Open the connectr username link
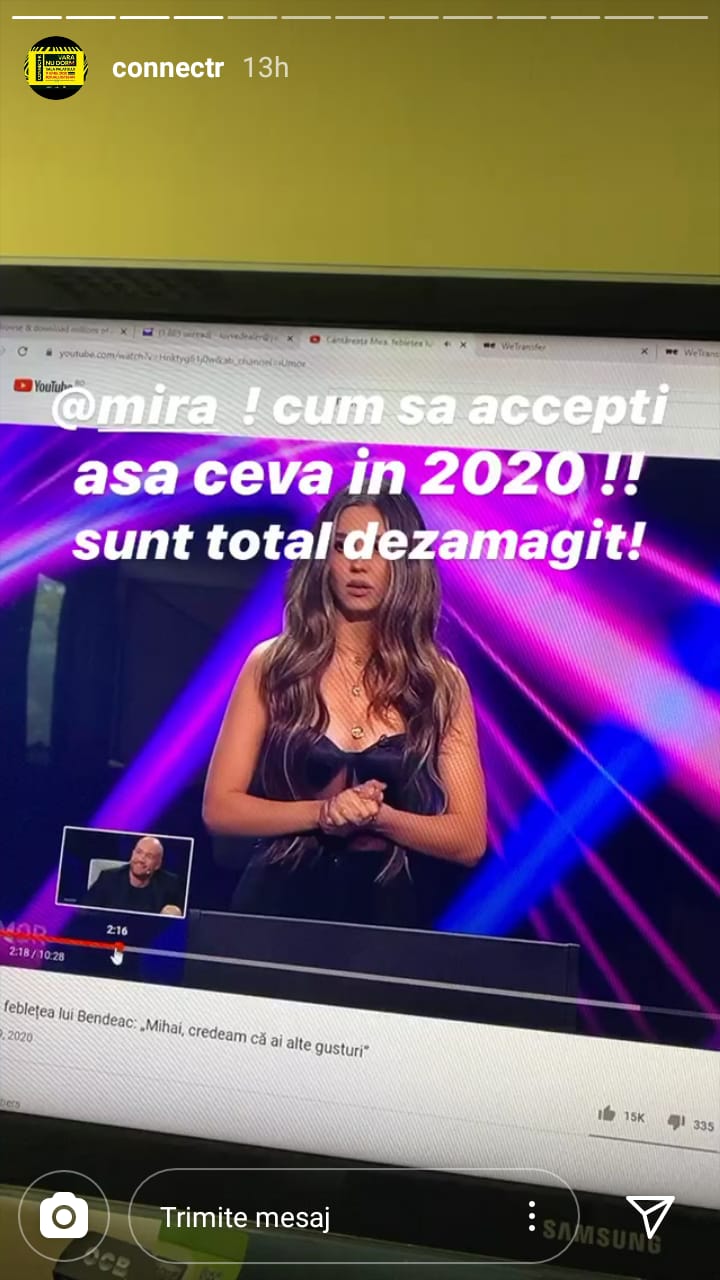 (x=167, y=68)
